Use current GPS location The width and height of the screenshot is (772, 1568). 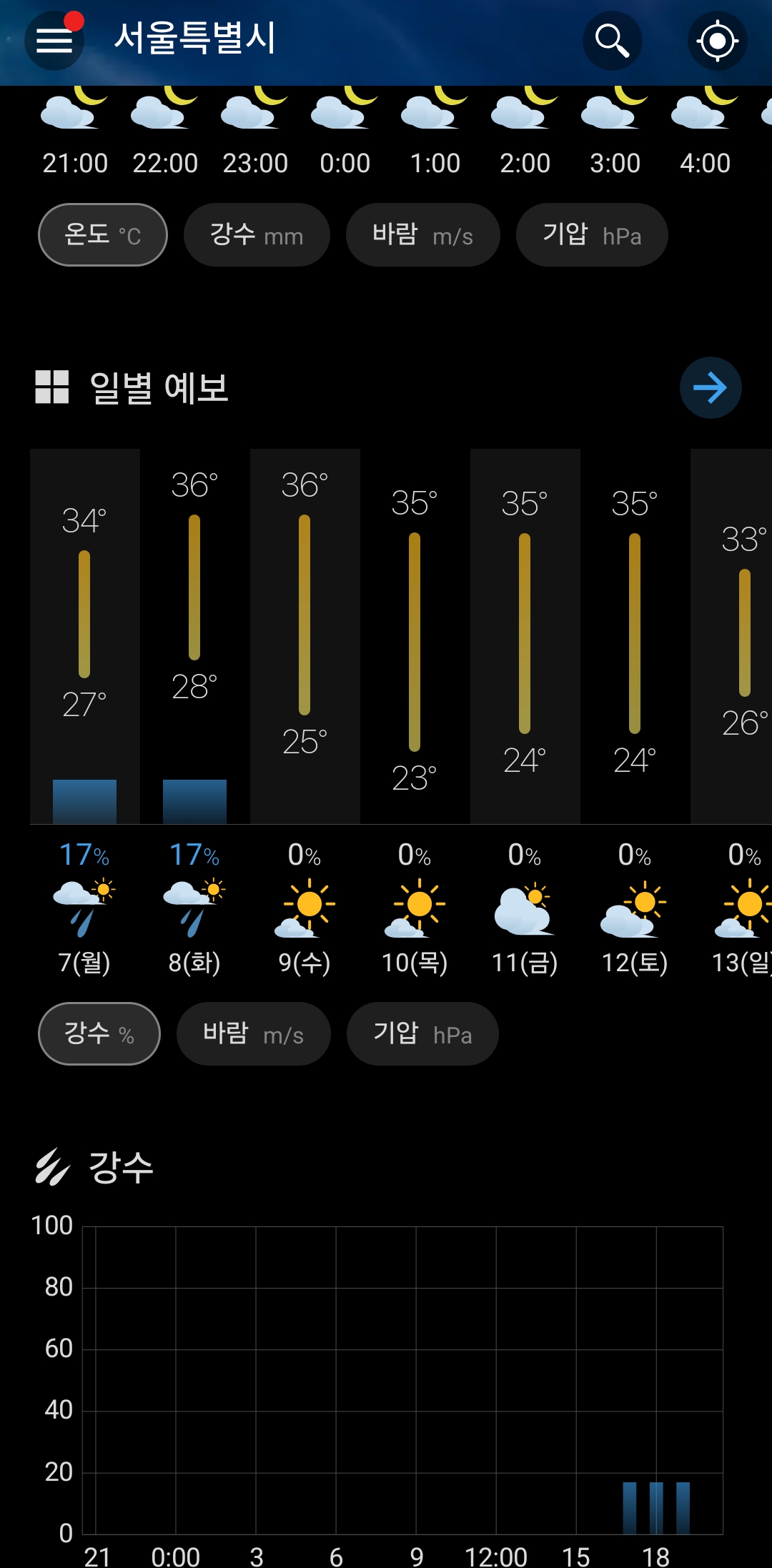click(x=717, y=41)
